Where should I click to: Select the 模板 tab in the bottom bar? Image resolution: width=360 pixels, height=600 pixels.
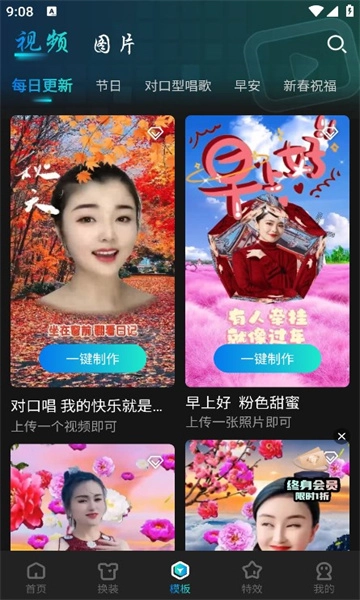pos(180,578)
